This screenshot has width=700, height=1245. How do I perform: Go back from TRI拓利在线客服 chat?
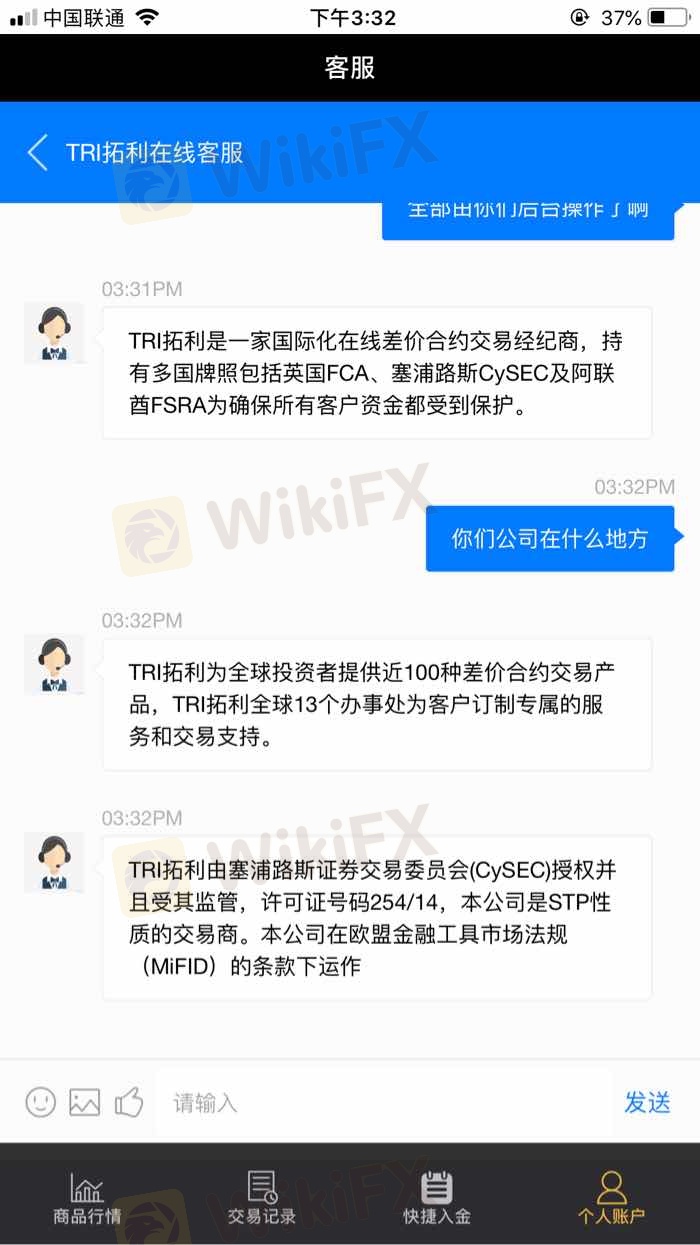tap(38, 153)
